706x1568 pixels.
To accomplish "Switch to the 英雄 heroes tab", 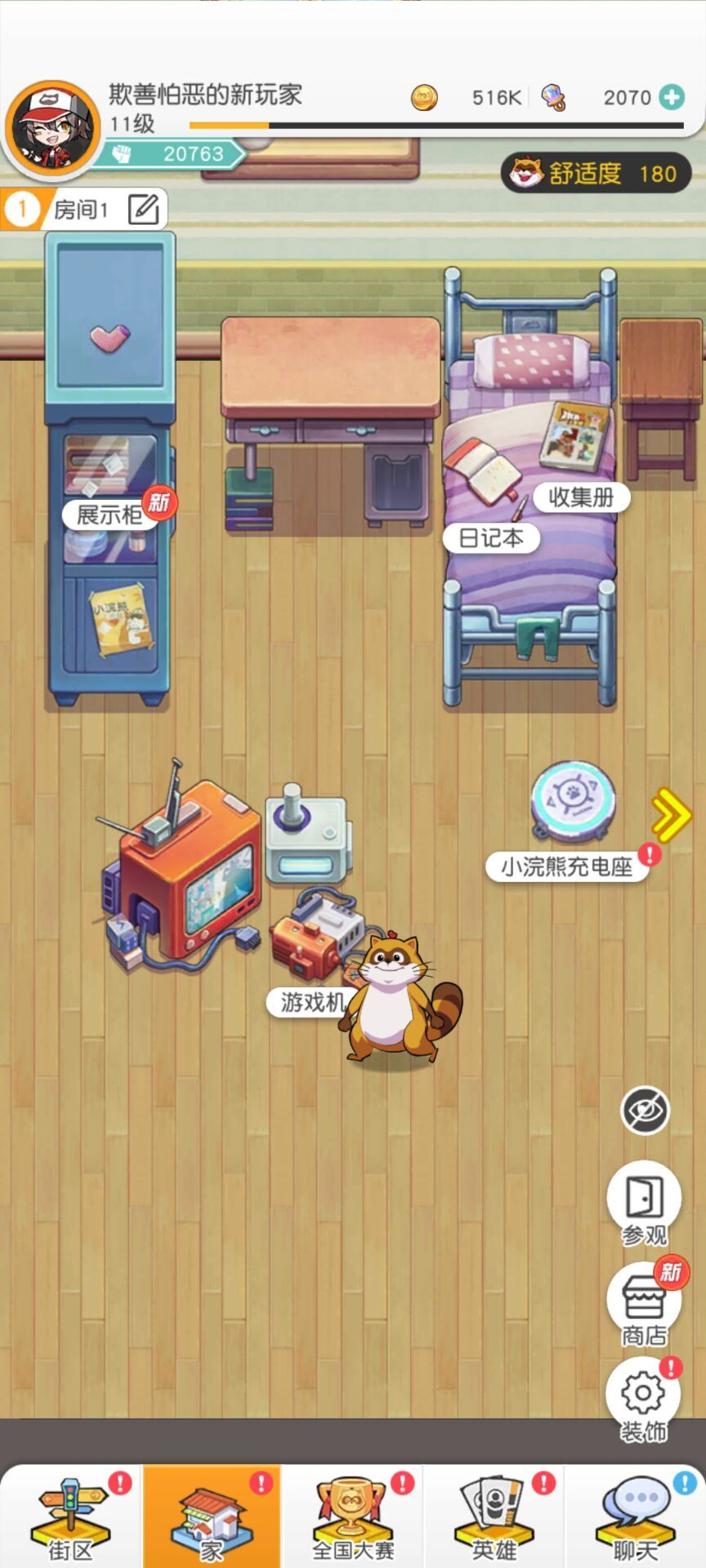I will [x=494, y=1517].
